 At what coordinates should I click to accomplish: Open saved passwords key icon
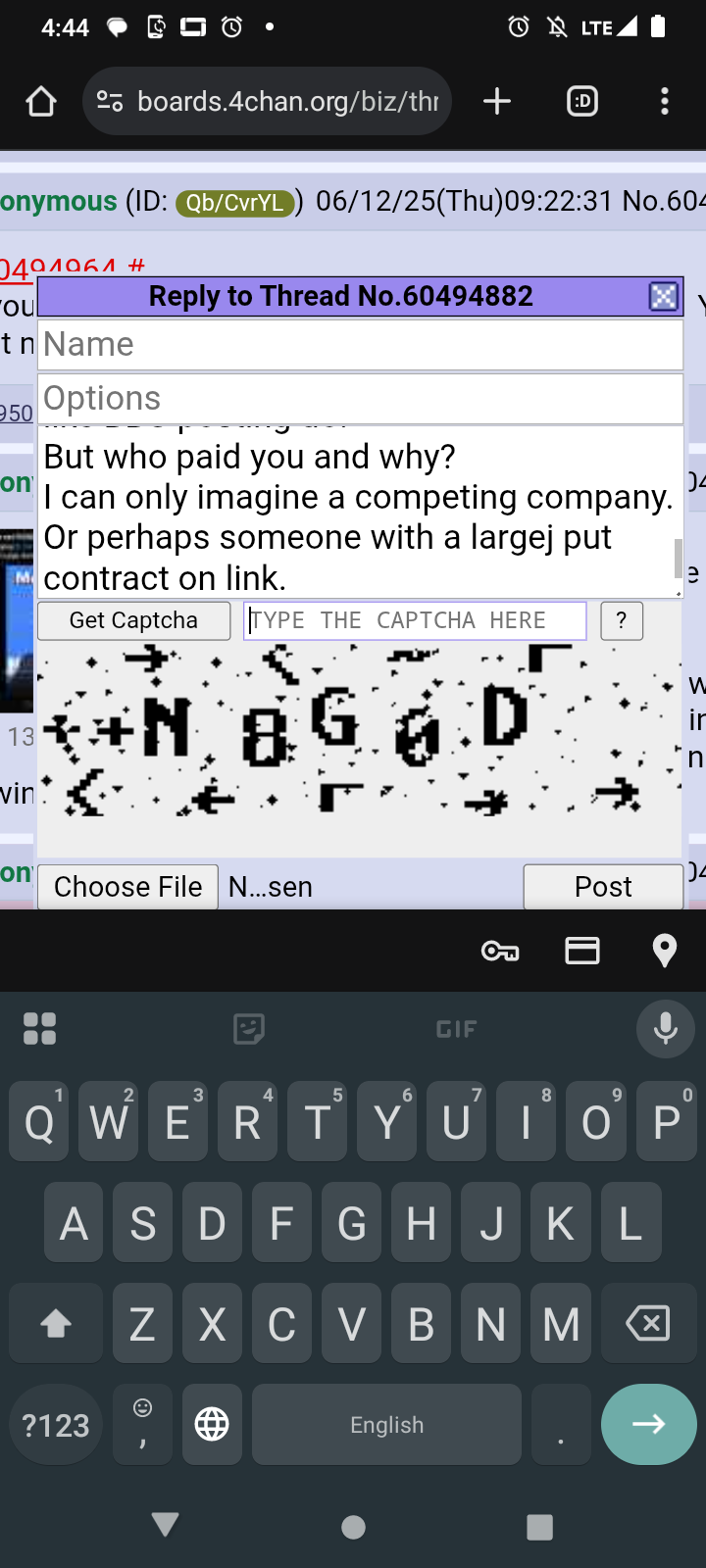[500, 951]
